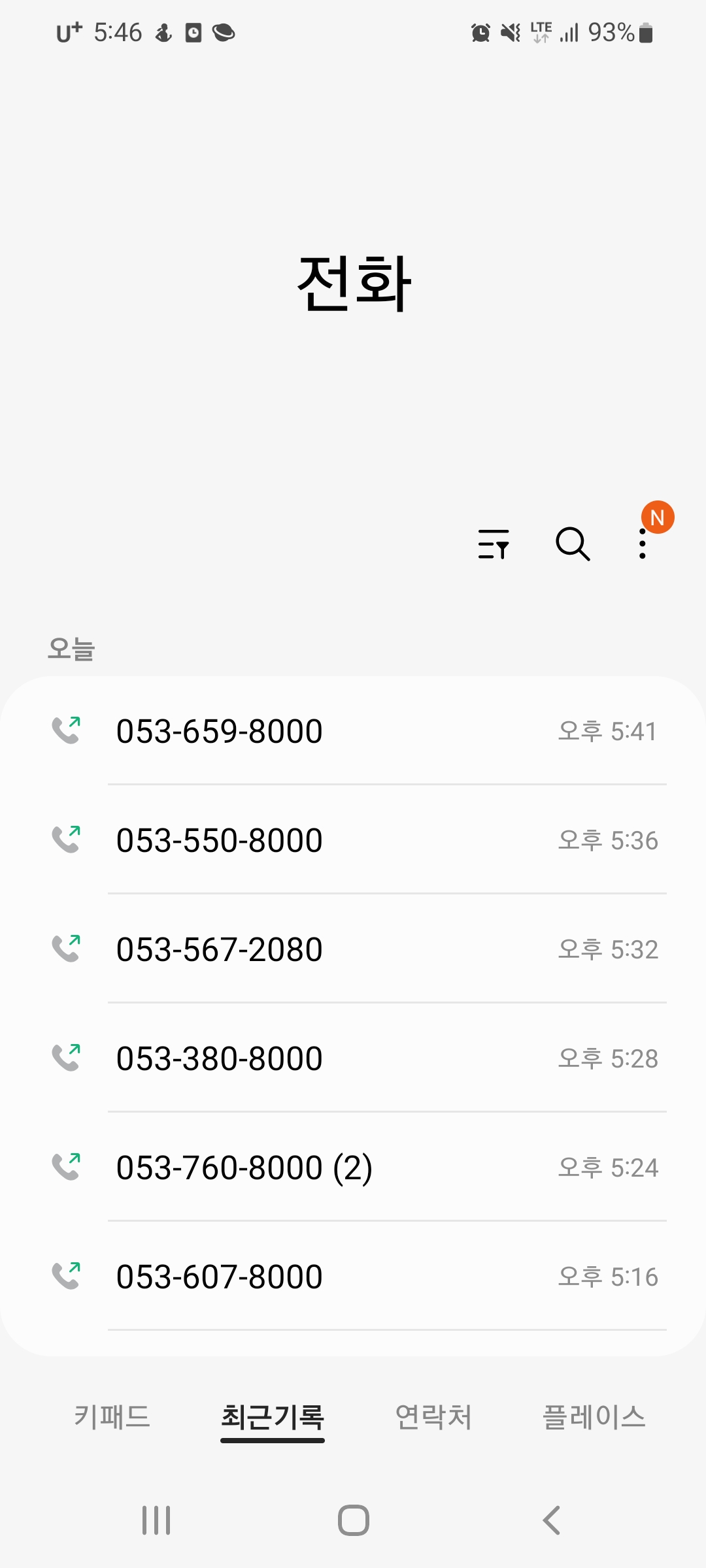The height and width of the screenshot is (1568, 706).
Task: Expand the 053-380-8000 call record
Action: click(x=353, y=1058)
